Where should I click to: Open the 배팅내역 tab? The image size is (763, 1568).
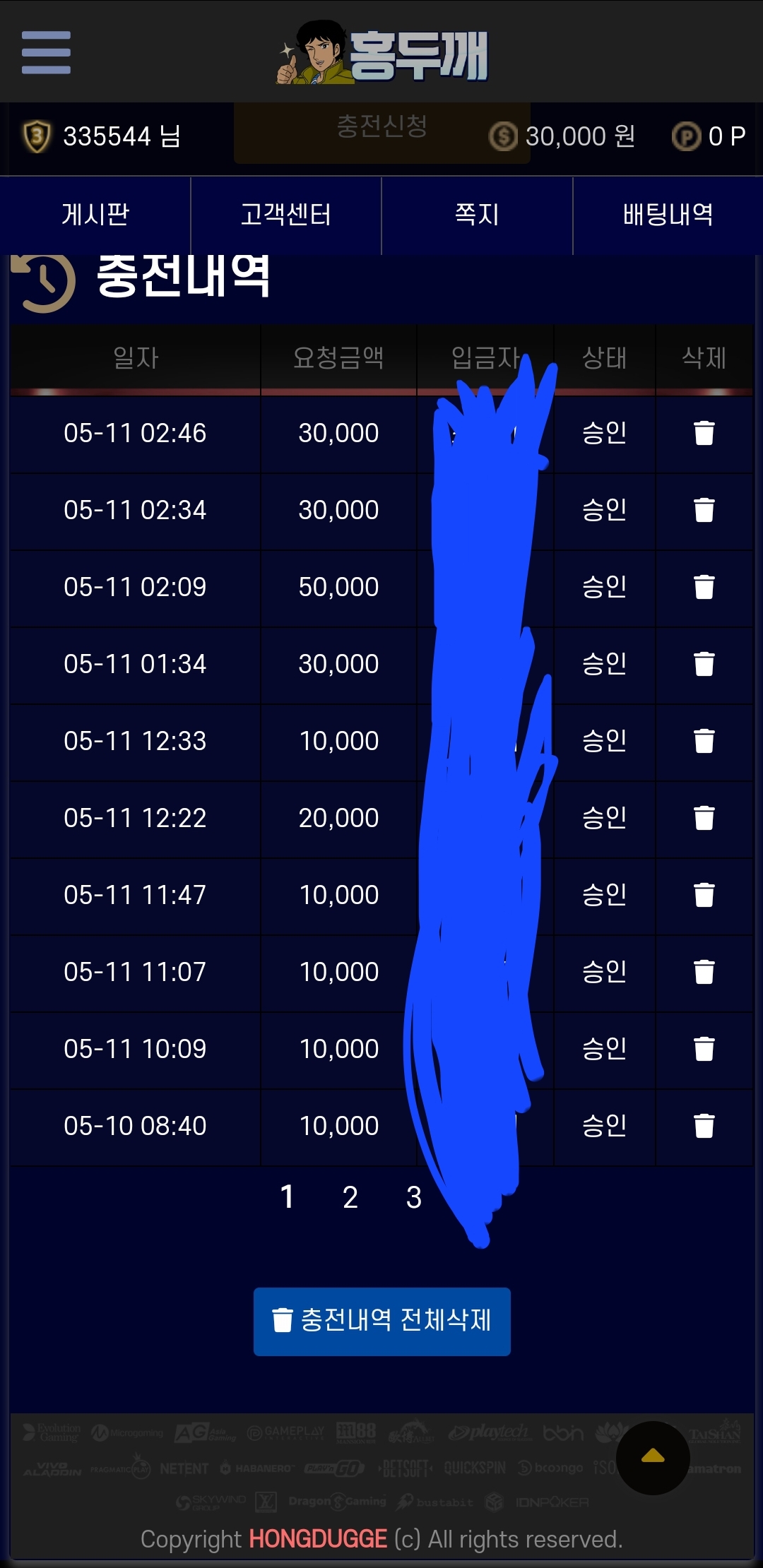[x=668, y=215]
